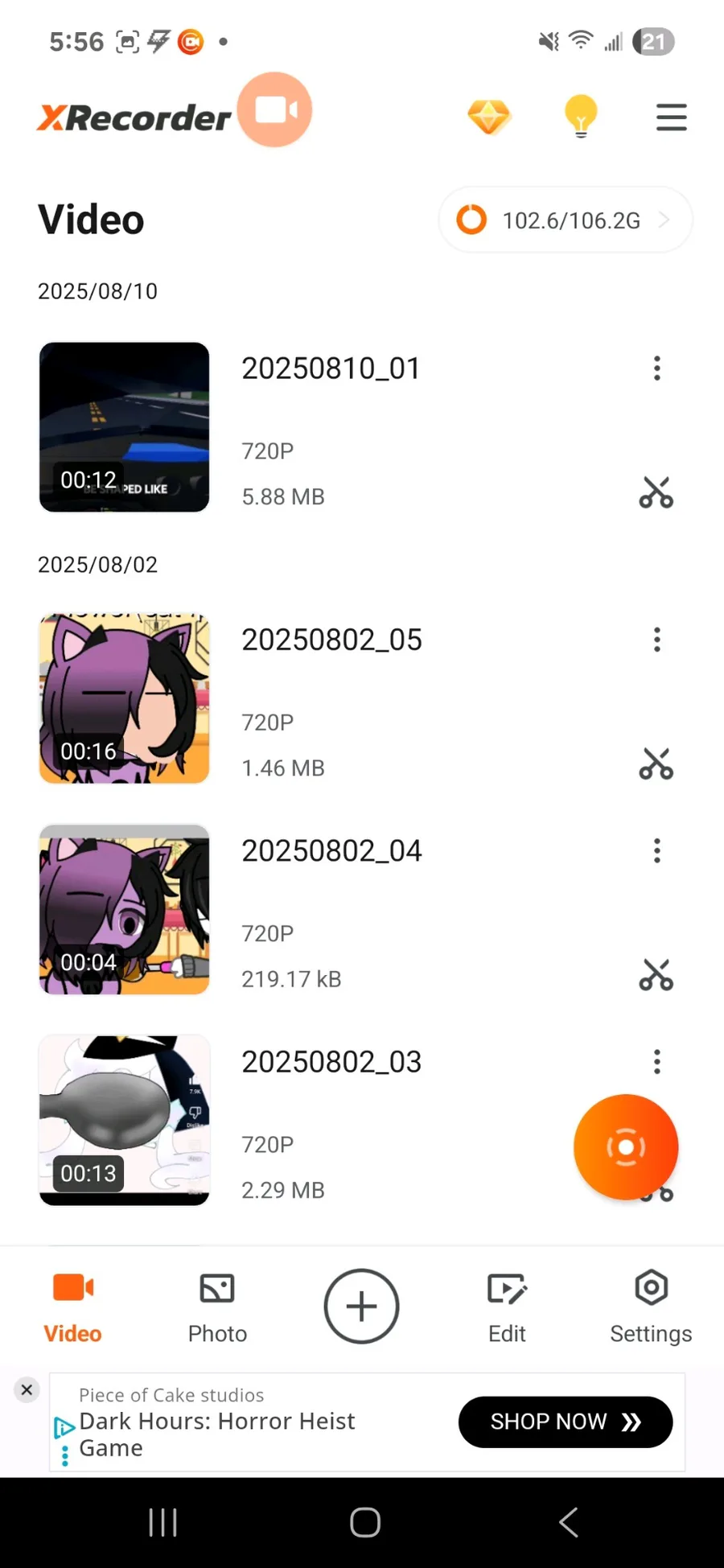Open more options for 20250810_01

(657, 368)
